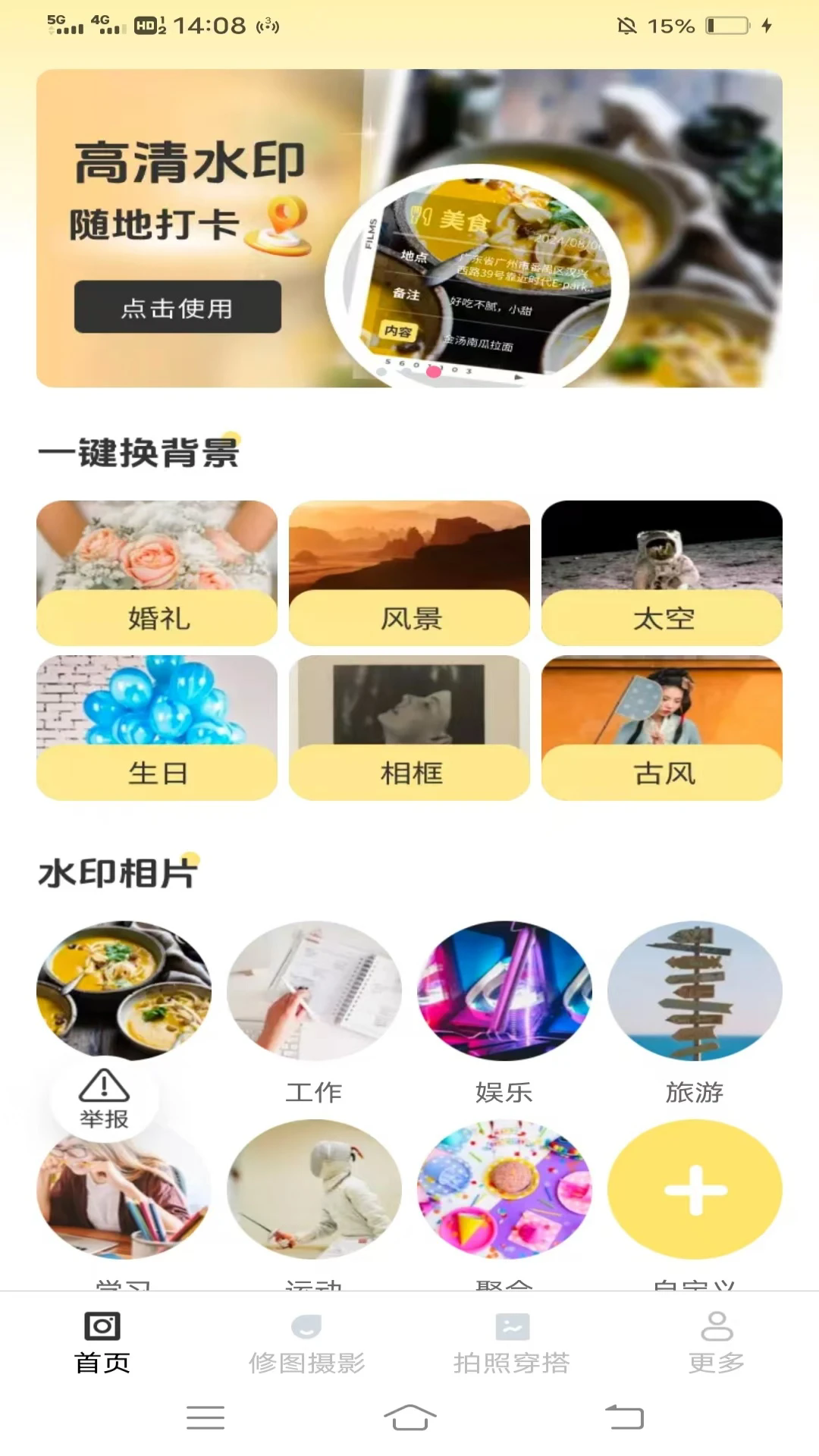Tap the plus icon to add custom watermark

[695, 1191]
